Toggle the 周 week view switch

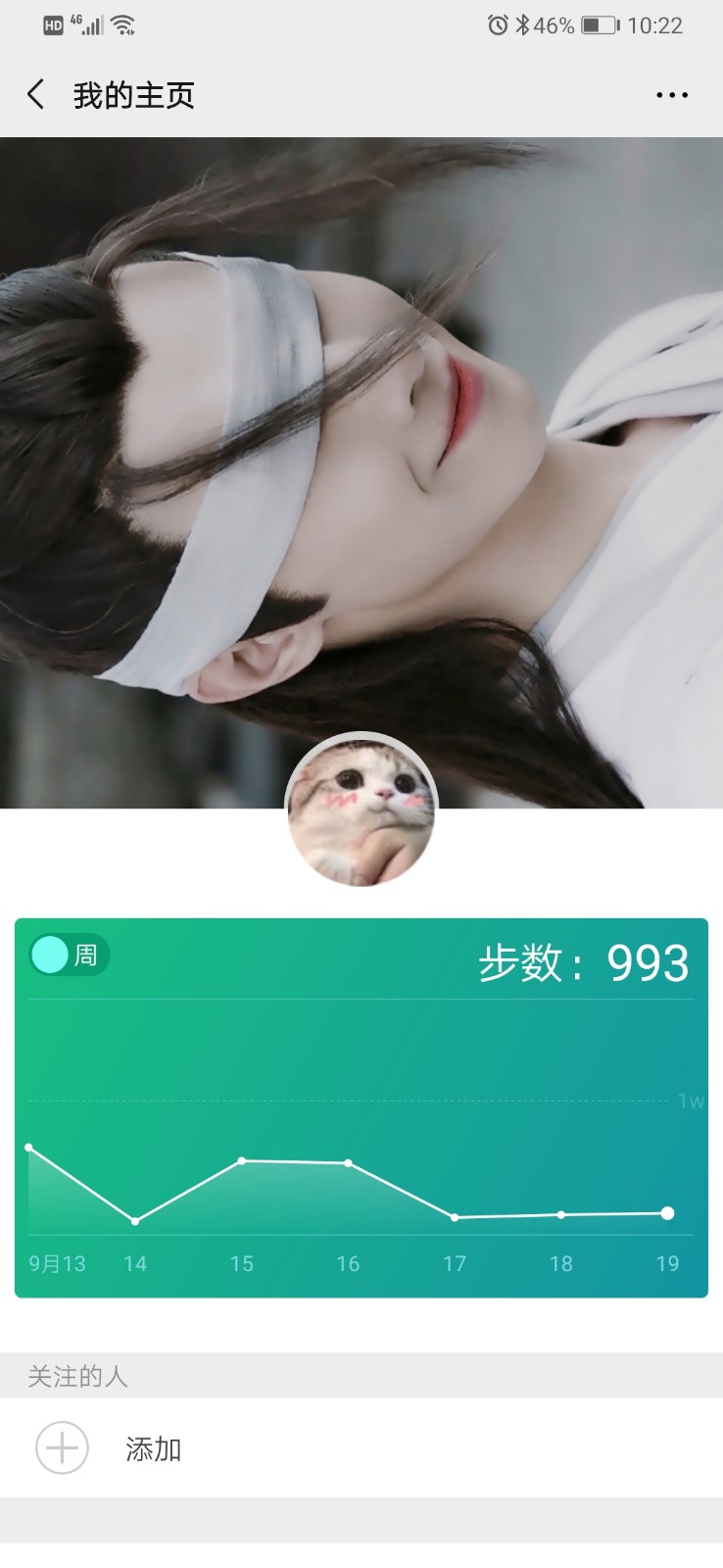point(69,955)
